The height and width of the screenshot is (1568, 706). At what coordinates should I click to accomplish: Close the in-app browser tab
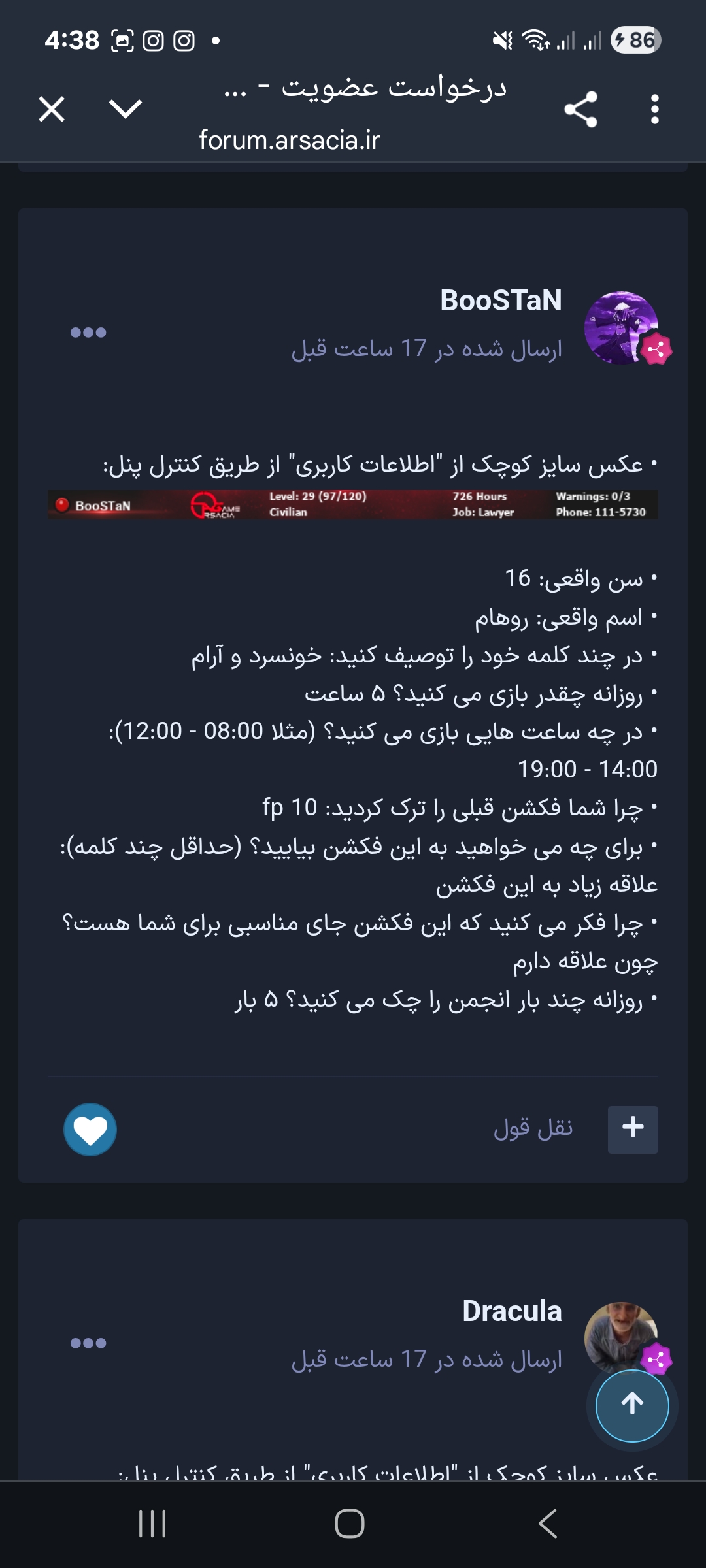click(52, 109)
